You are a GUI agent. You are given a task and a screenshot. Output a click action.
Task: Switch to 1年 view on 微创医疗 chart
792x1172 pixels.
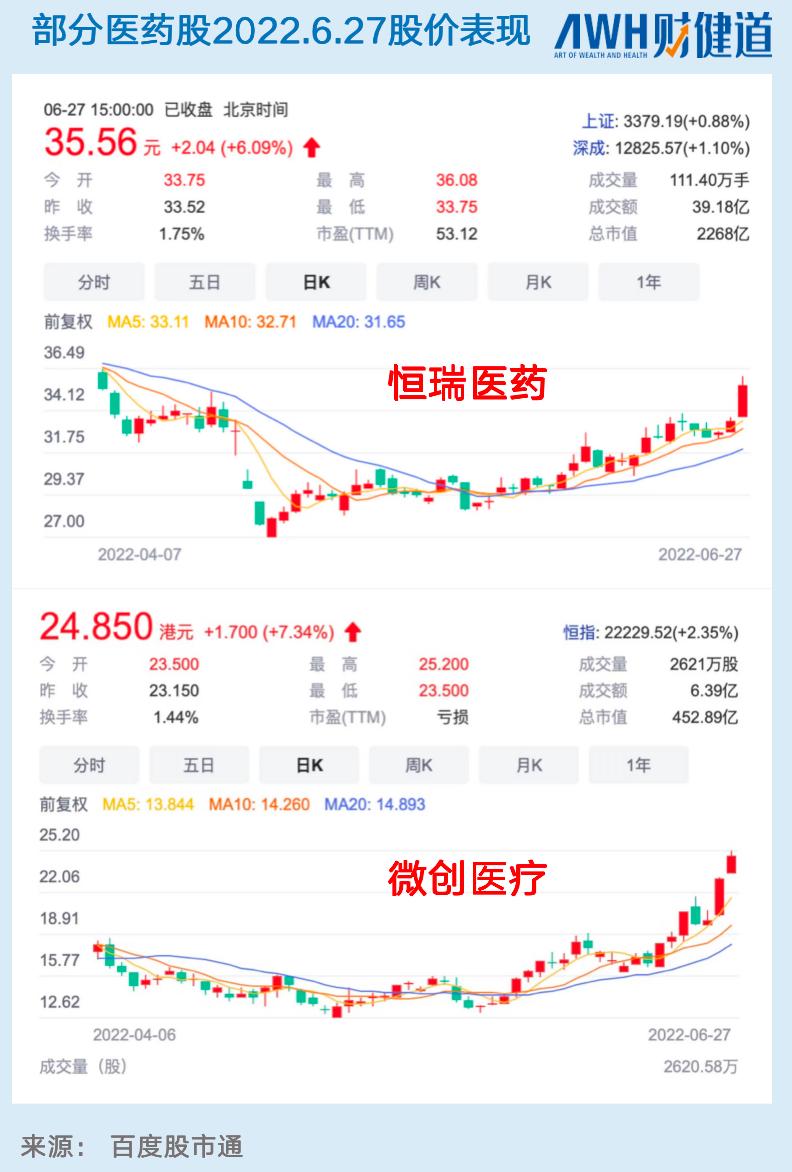[x=639, y=764]
